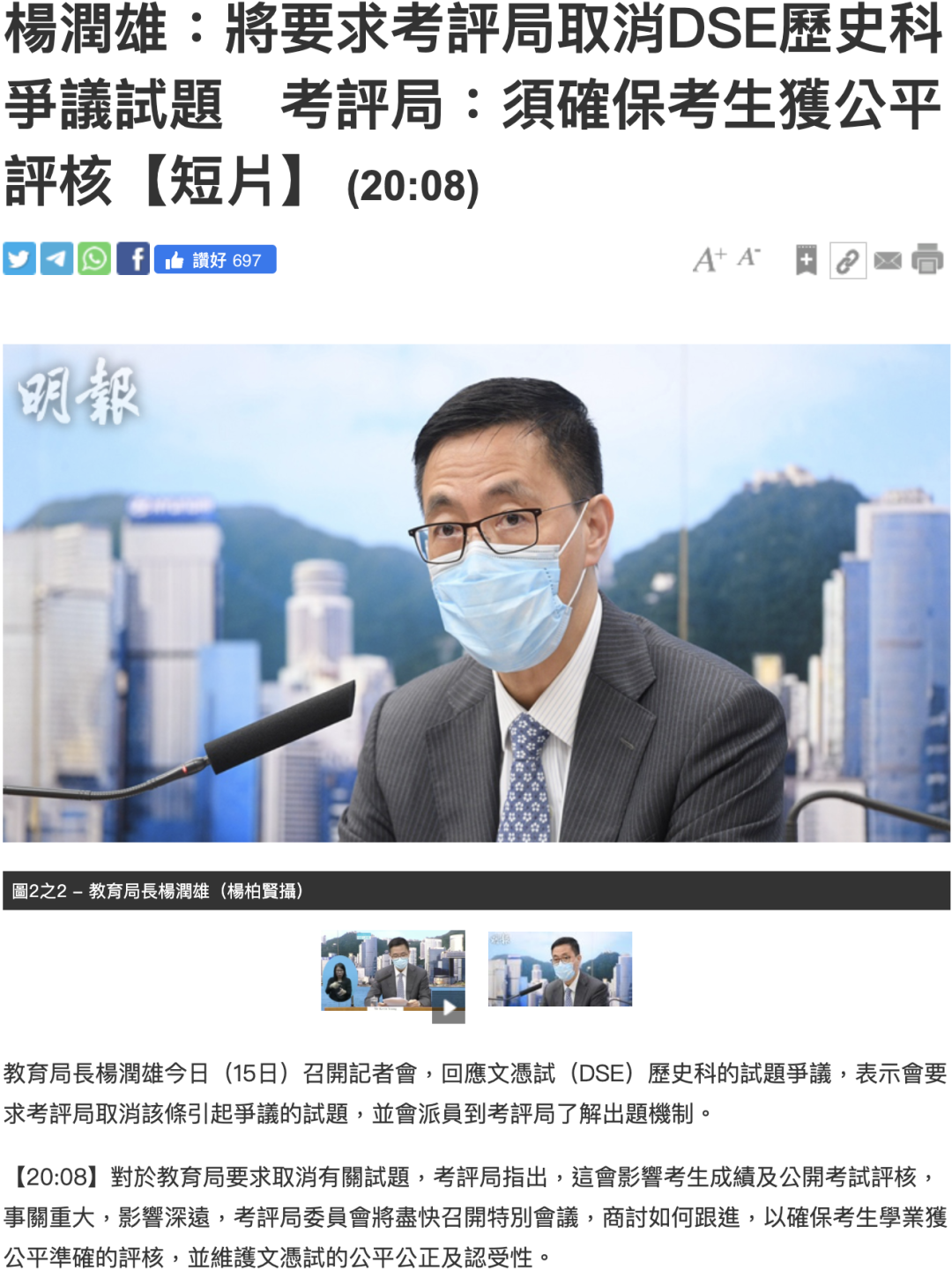Select the second photo thumbnail
Image resolution: width=952 pixels, height=1270 pixels.
[x=560, y=969]
